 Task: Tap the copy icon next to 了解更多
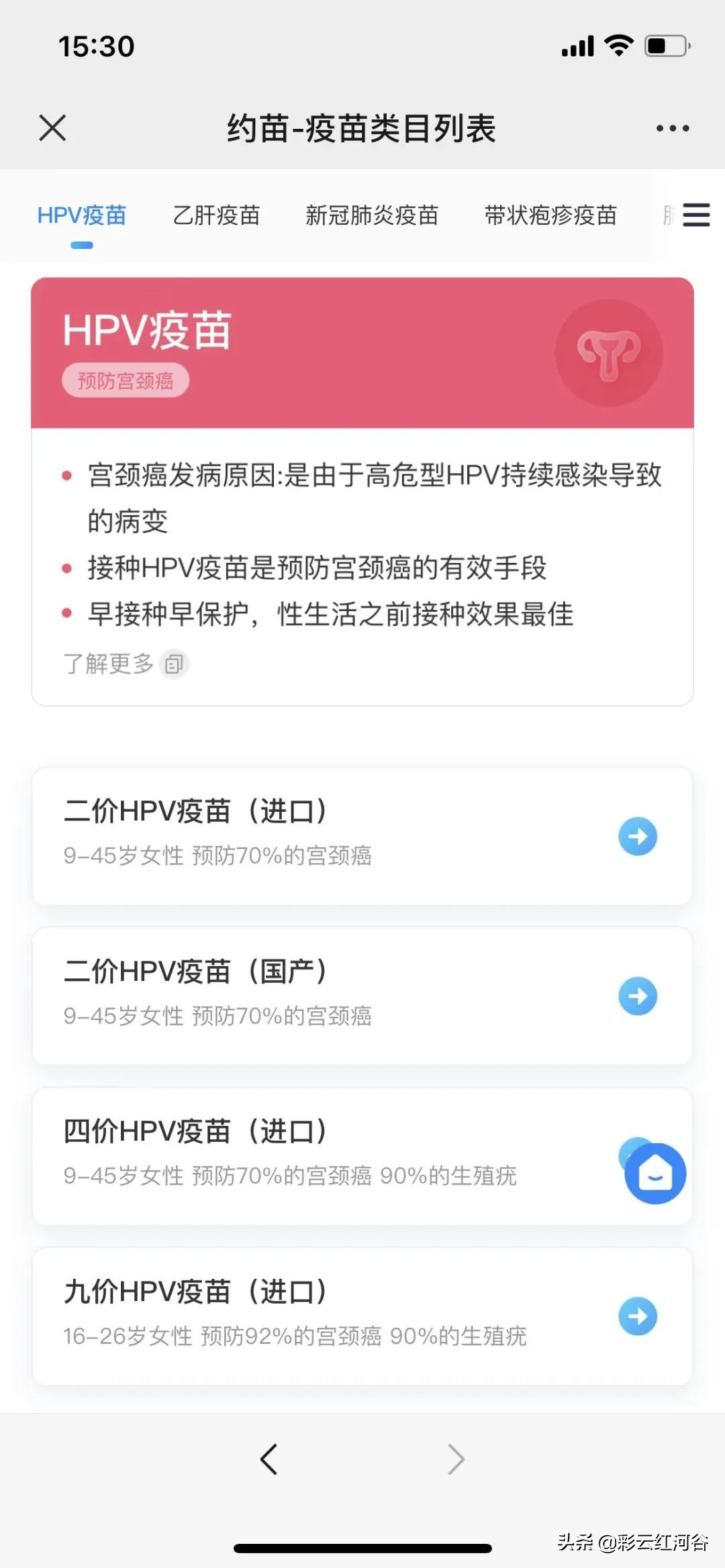[173, 665]
